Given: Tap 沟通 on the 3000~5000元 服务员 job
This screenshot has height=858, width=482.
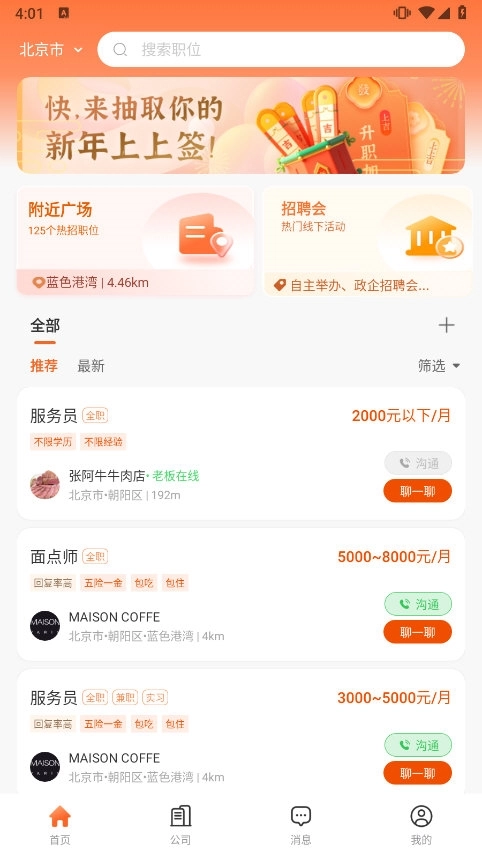Looking at the screenshot, I should pos(418,745).
